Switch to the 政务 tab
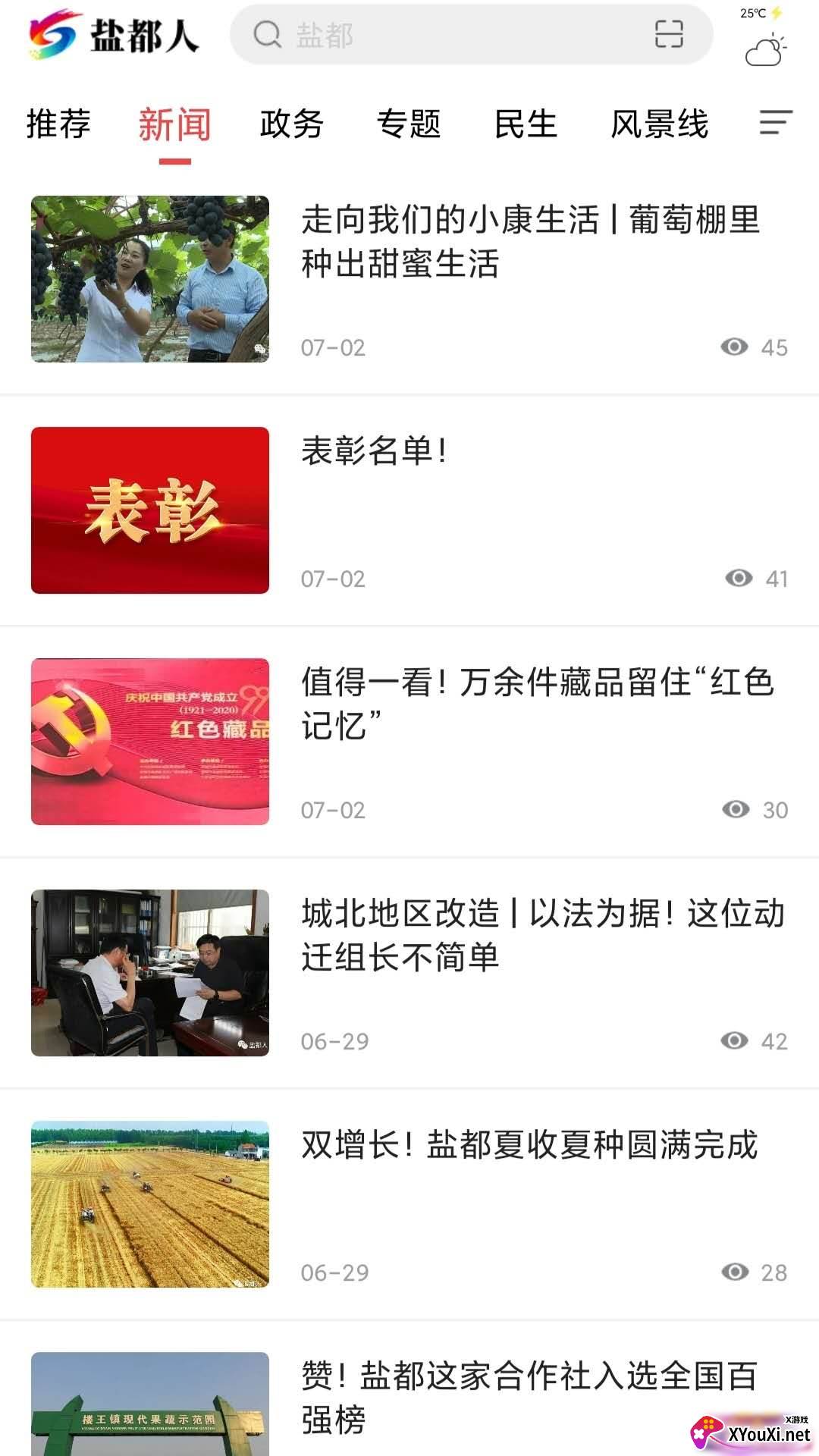The image size is (819, 1456). (x=291, y=124)
